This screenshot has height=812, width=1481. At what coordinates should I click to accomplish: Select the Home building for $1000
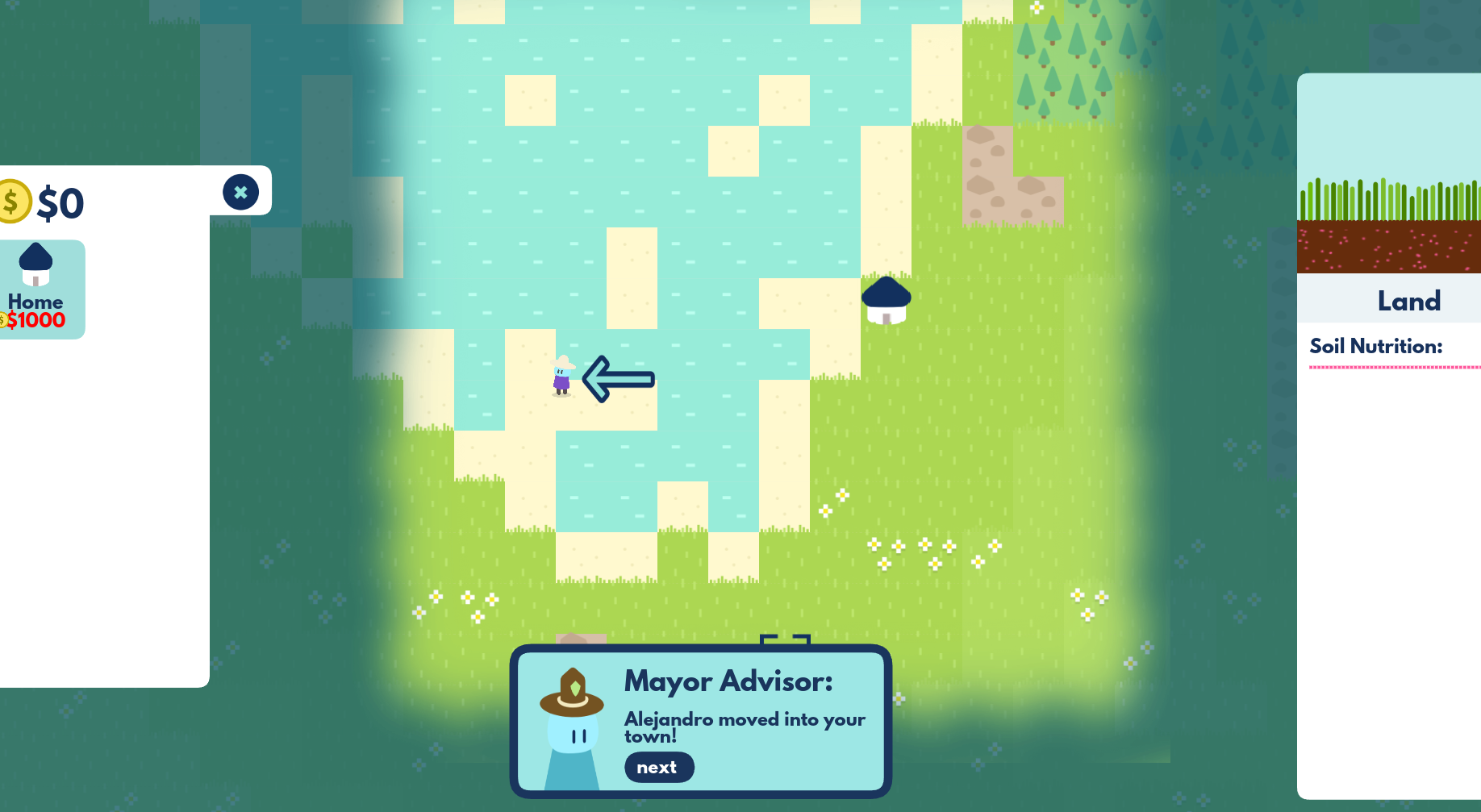[x=40, y=289]
